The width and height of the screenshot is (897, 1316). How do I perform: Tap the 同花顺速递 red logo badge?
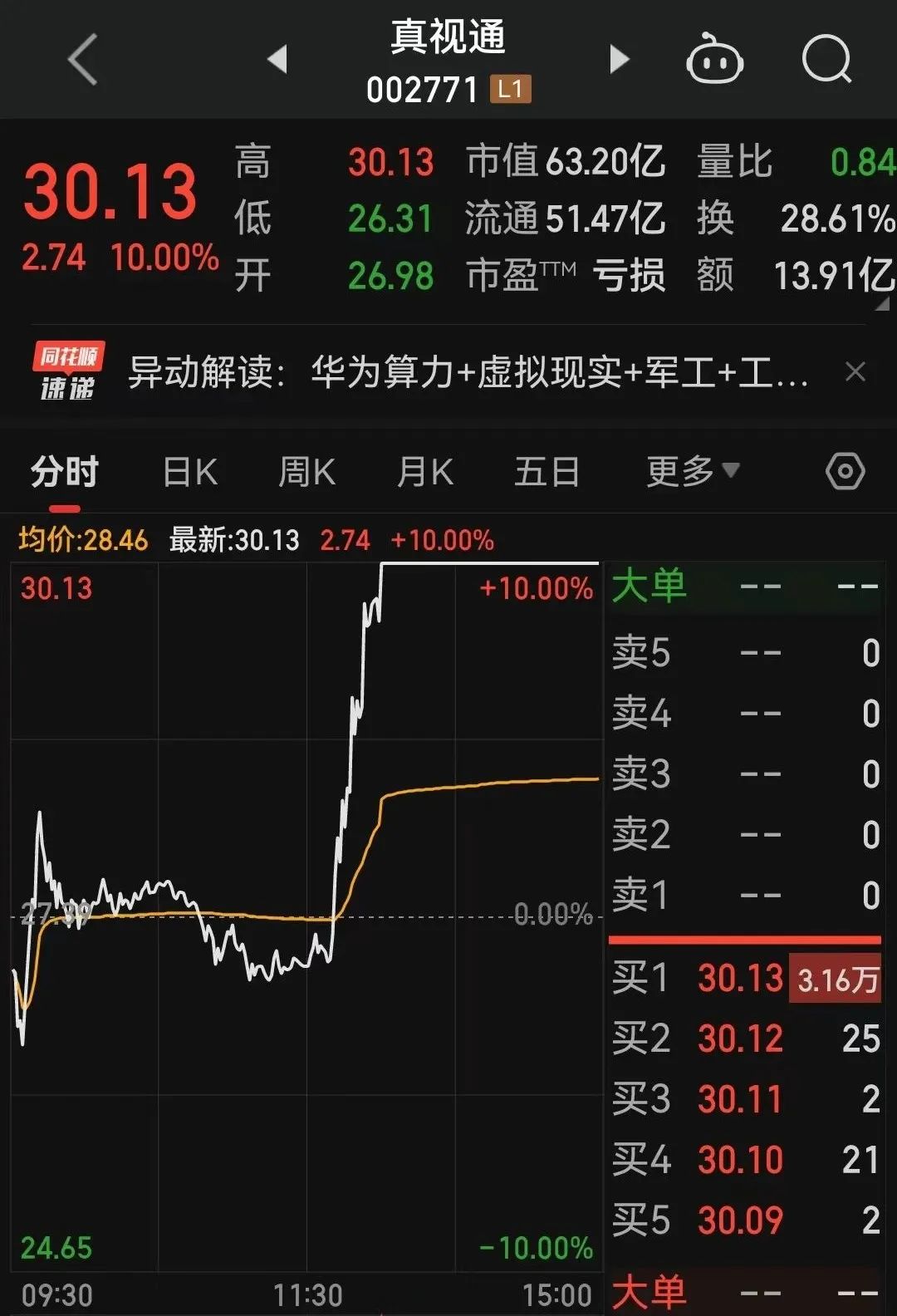tap(68, 372)
